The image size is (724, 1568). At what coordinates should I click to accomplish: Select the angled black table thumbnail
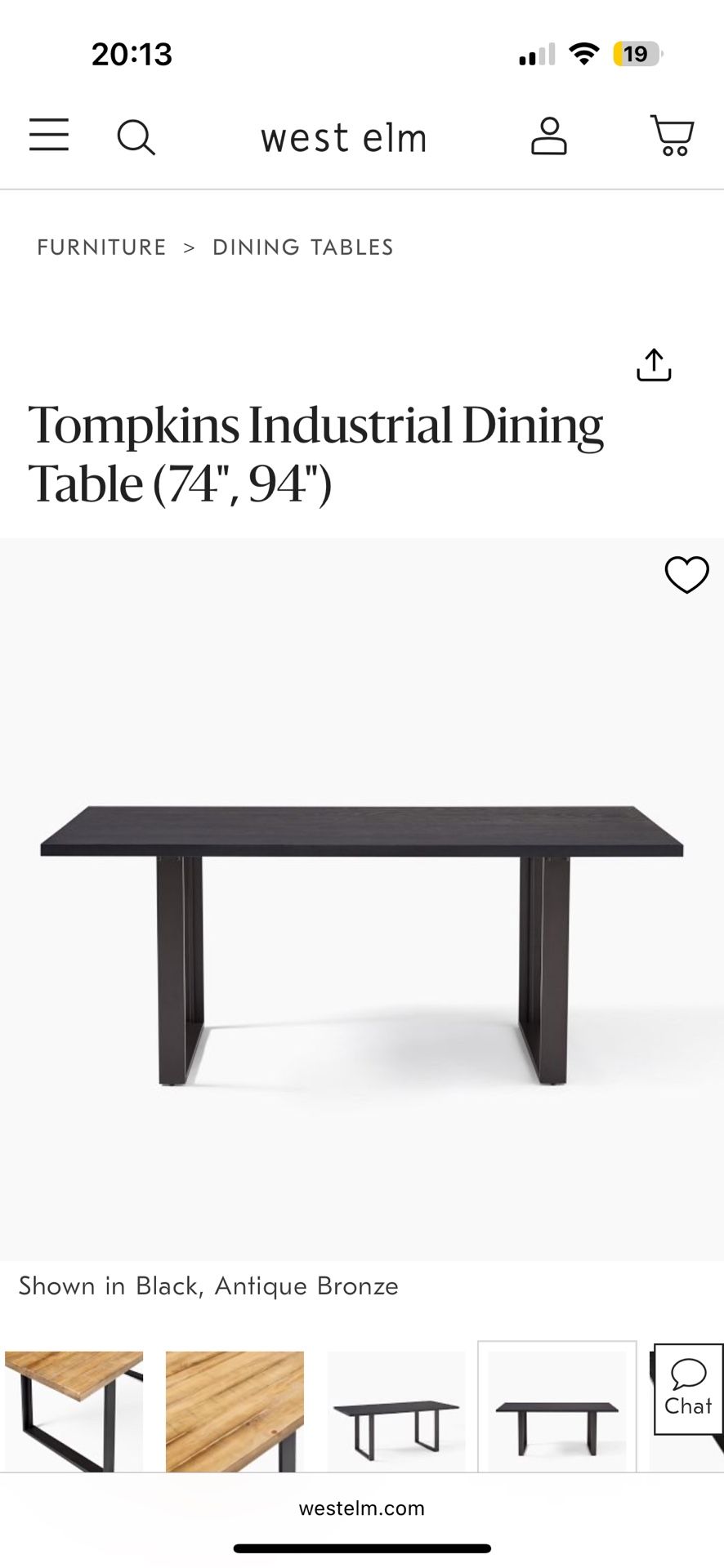(396, 1410)
